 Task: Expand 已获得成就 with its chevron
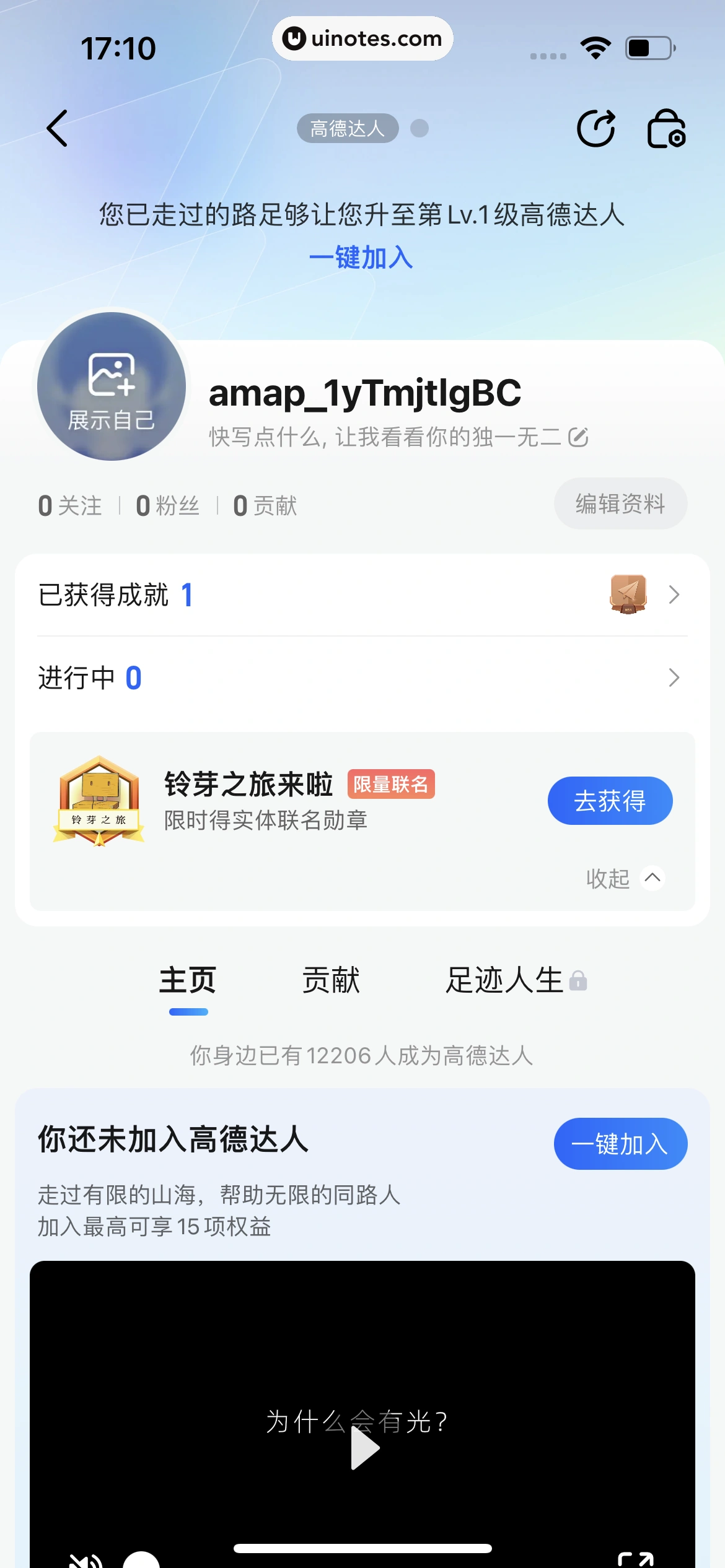tap(674, 595)
